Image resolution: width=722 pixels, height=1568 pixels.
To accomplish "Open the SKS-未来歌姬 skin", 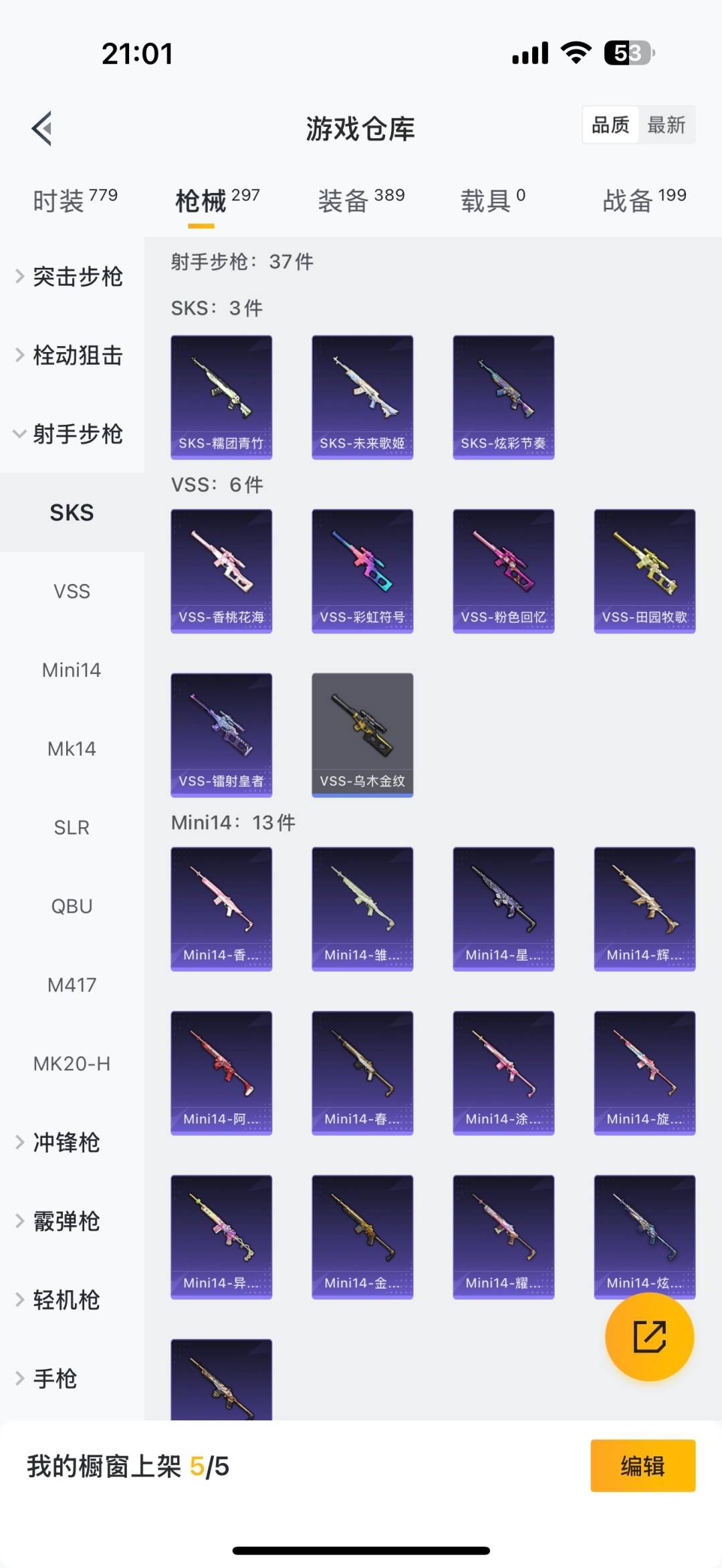I will [x=362, y=397].
